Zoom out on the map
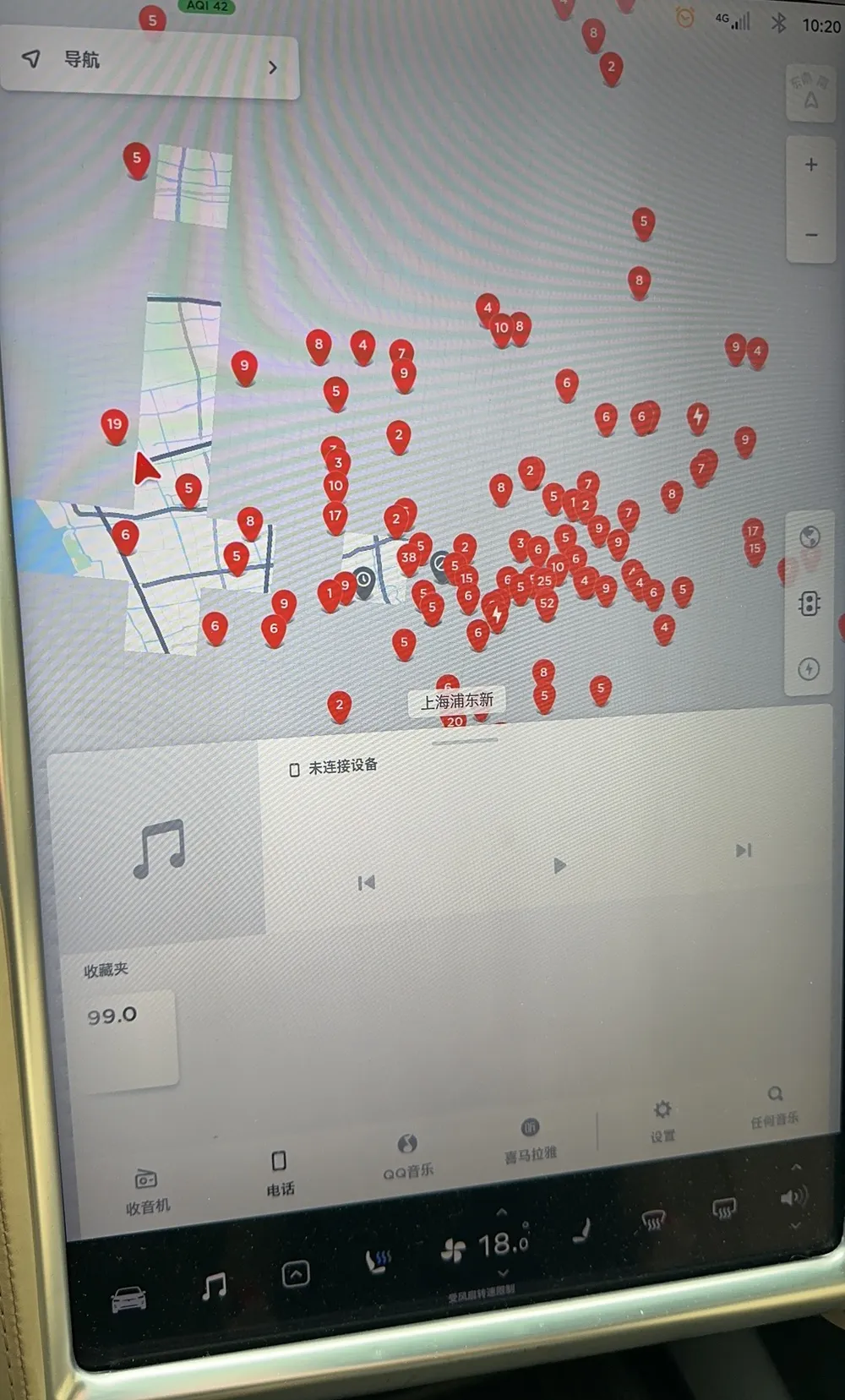This screenshot has height=1400, width=845. 810,234
